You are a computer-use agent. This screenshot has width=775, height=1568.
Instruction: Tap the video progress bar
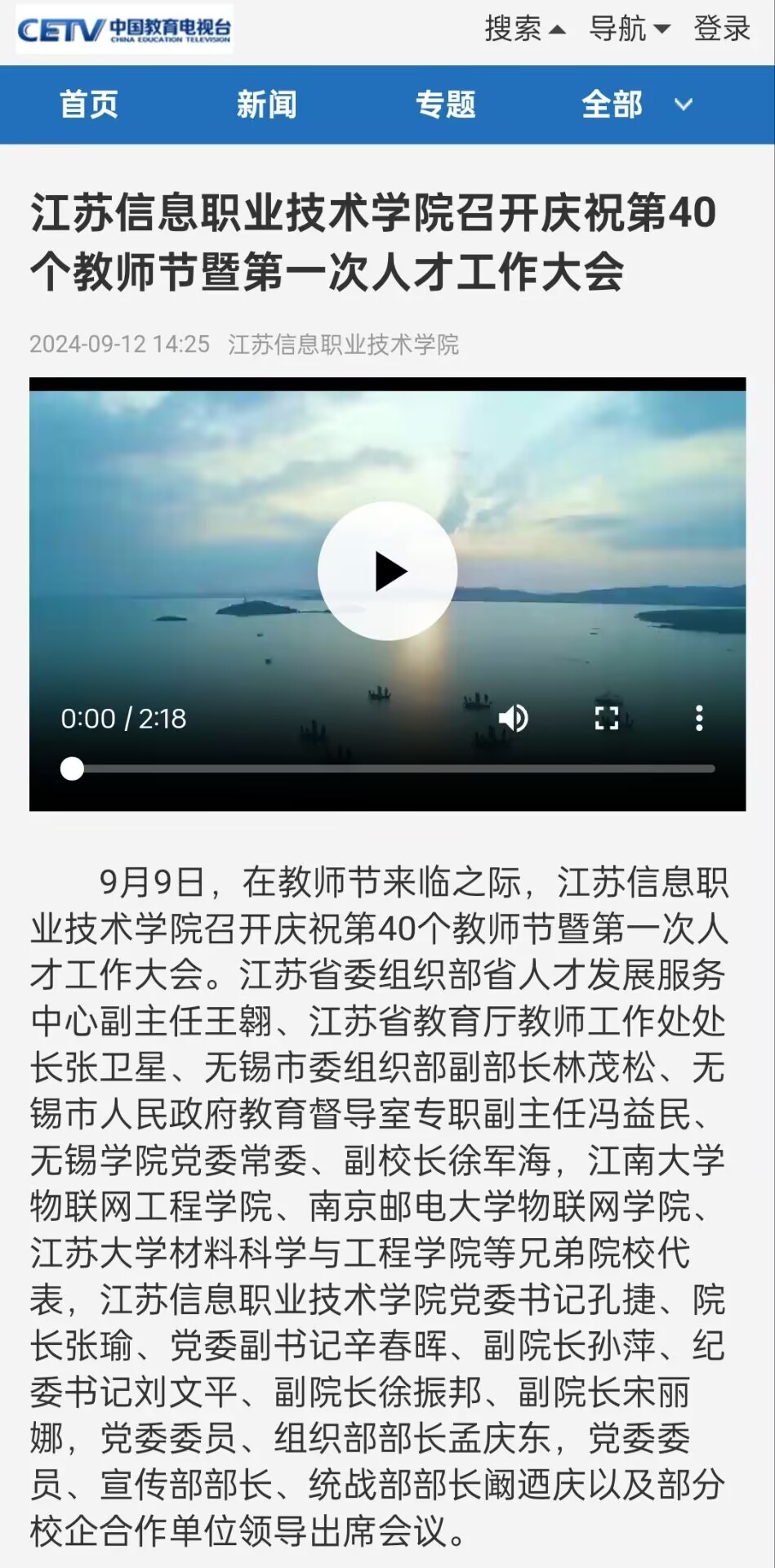(x=392, y=769)
